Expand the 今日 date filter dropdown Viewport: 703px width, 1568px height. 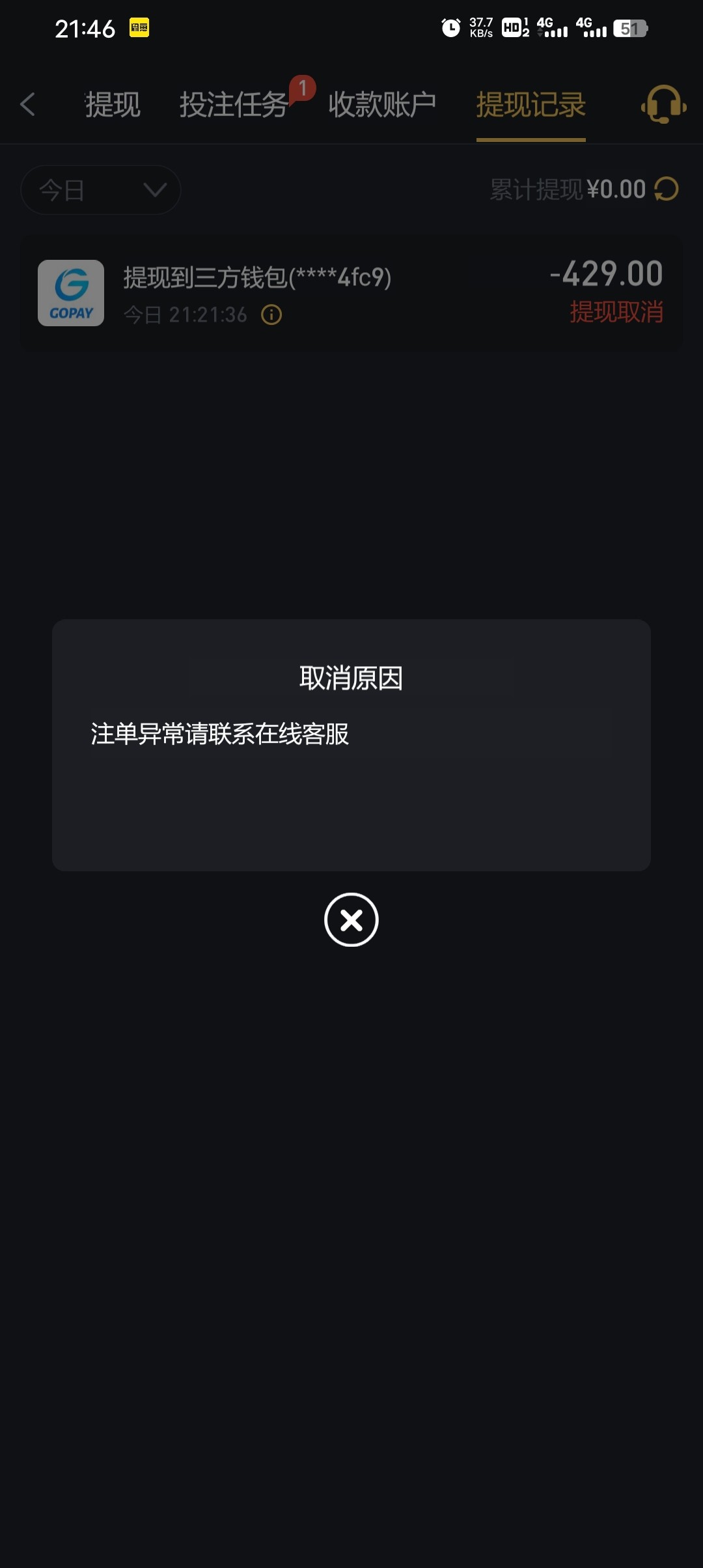click(101, 190)
